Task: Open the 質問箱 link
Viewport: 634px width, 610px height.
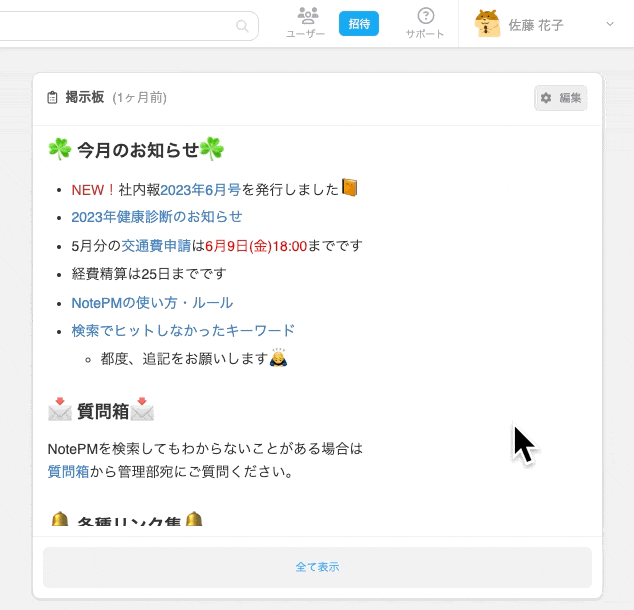Action: [68, 471]
